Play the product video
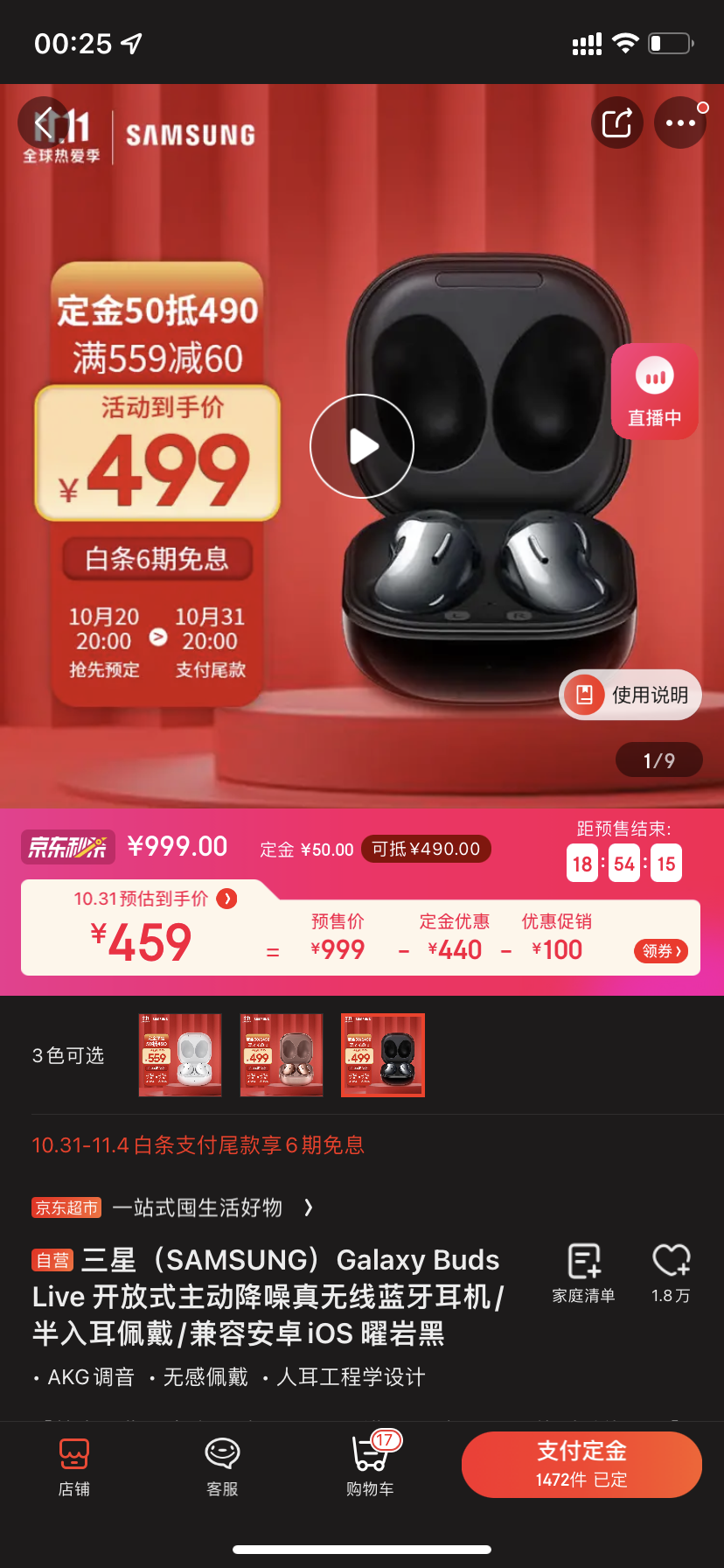 [362, 446]
